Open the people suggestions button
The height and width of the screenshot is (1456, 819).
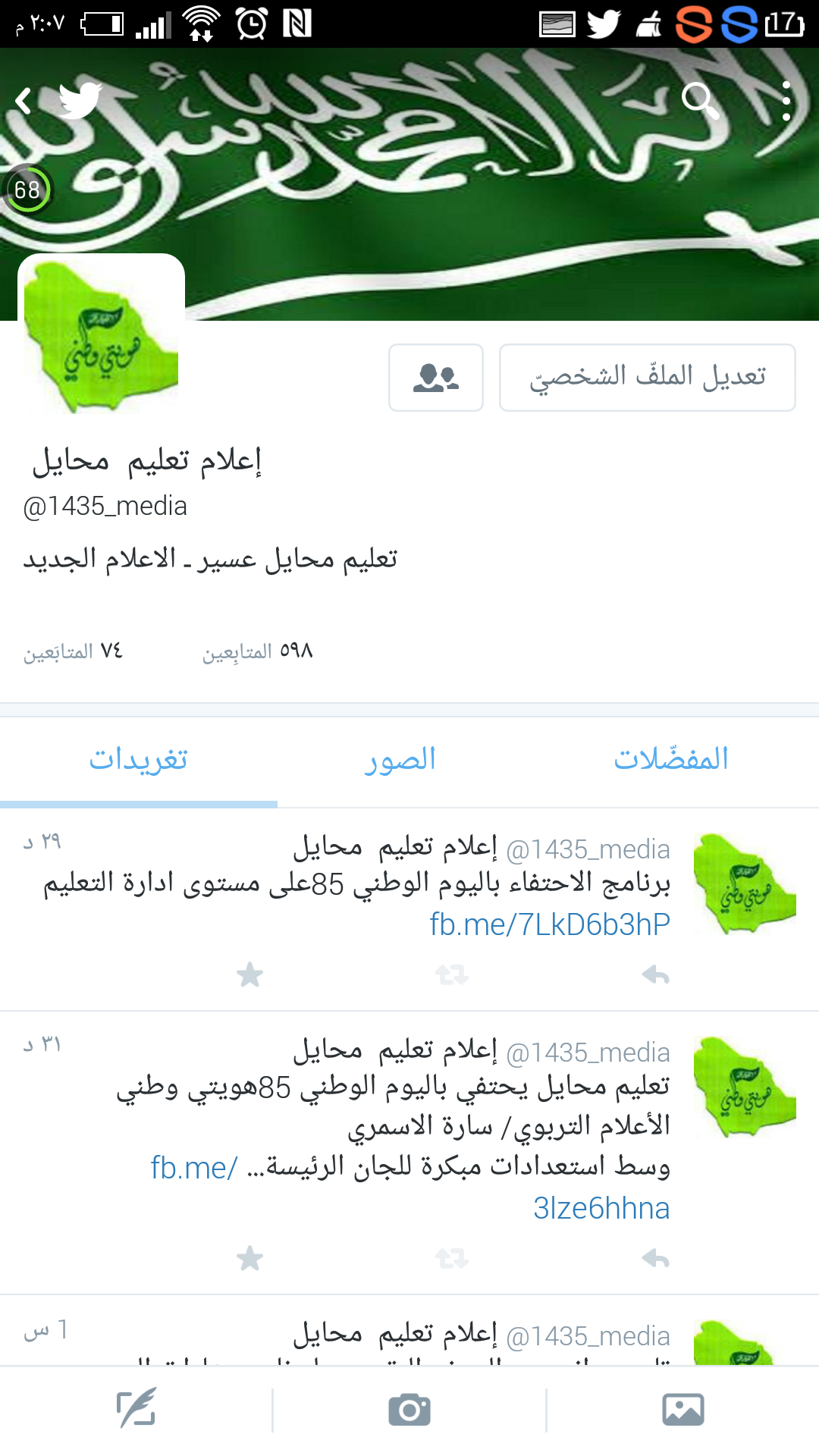436,378
